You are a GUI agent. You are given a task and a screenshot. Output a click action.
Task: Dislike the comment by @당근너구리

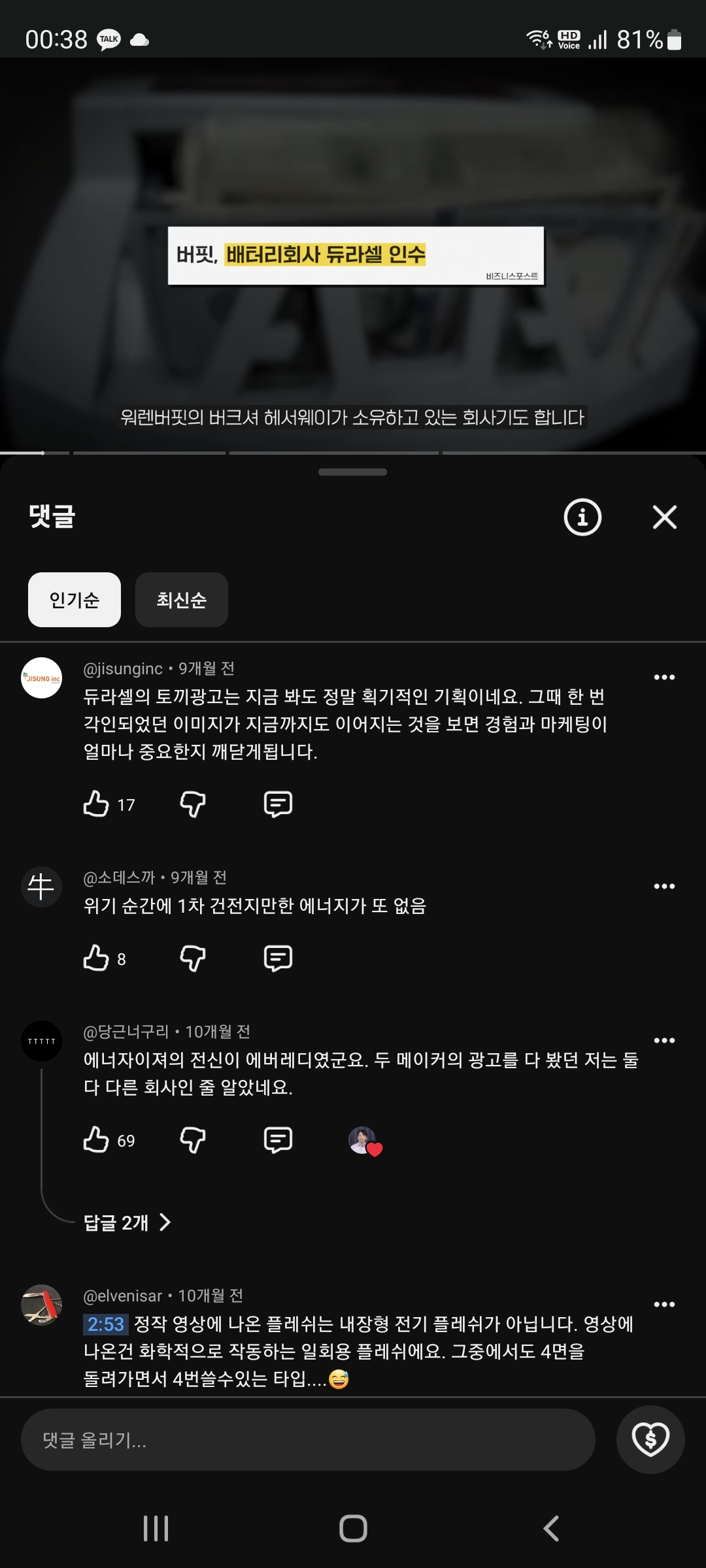tap(193, 1140)
